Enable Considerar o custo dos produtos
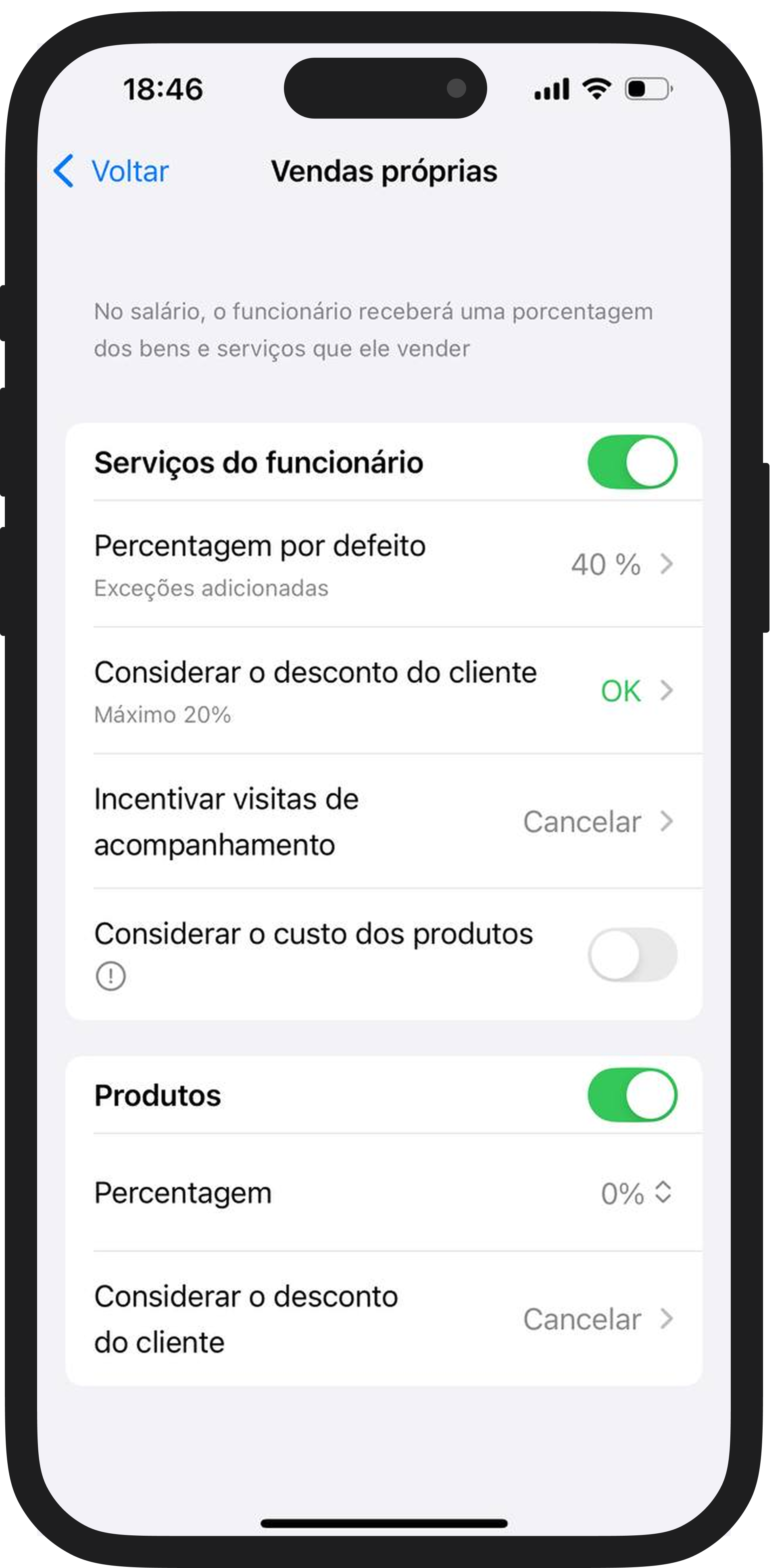784x1568 pixels. [x=632, y=954]
